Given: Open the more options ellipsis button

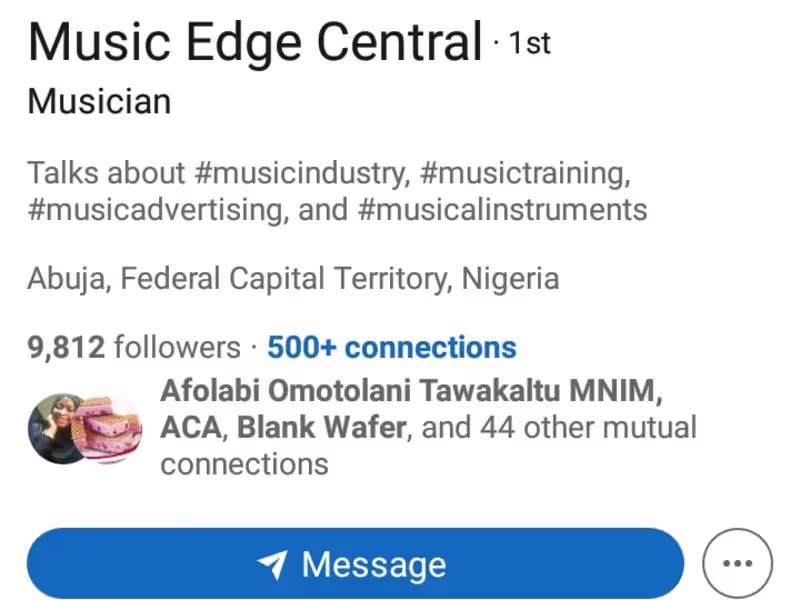Looking at the screenshot, I should coord(737,564).
